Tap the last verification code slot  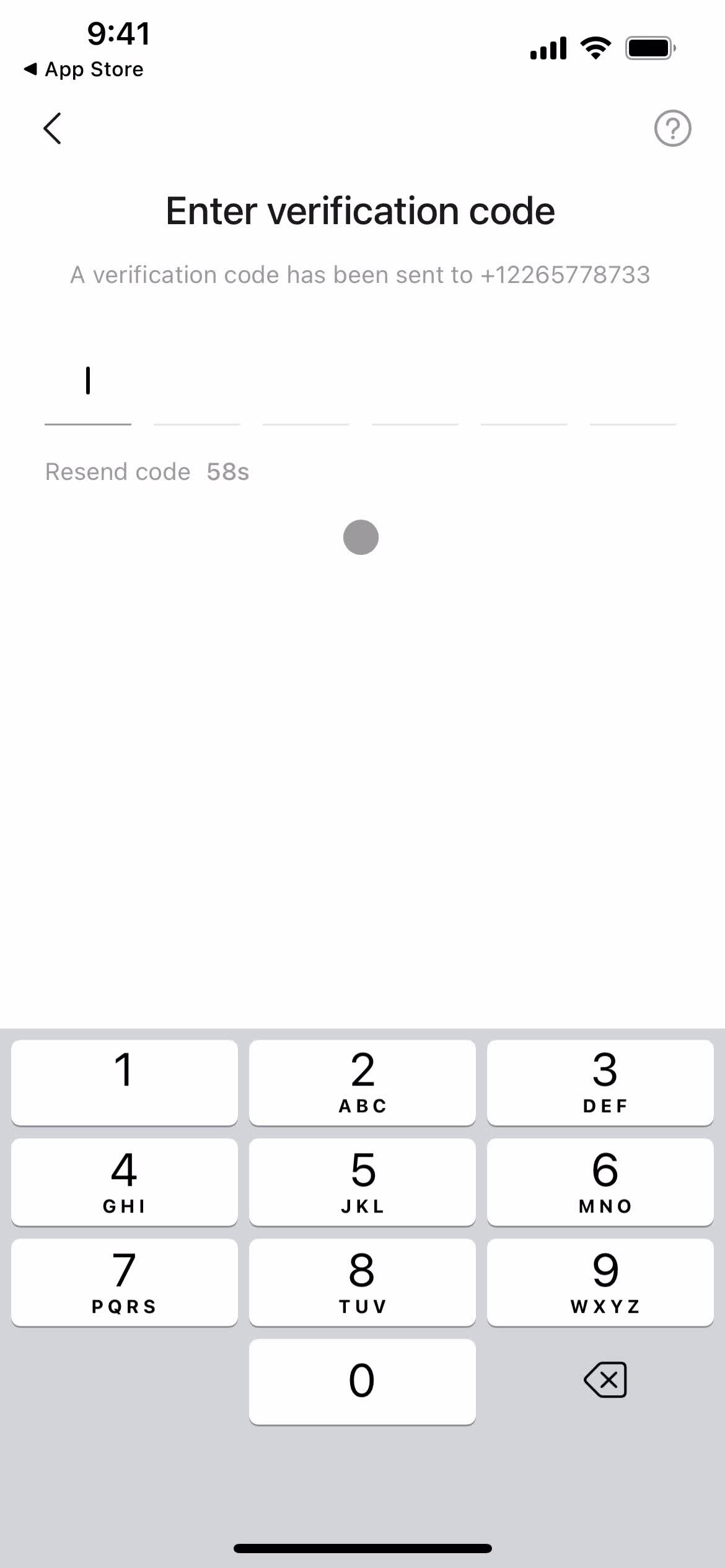click(632, 396)
